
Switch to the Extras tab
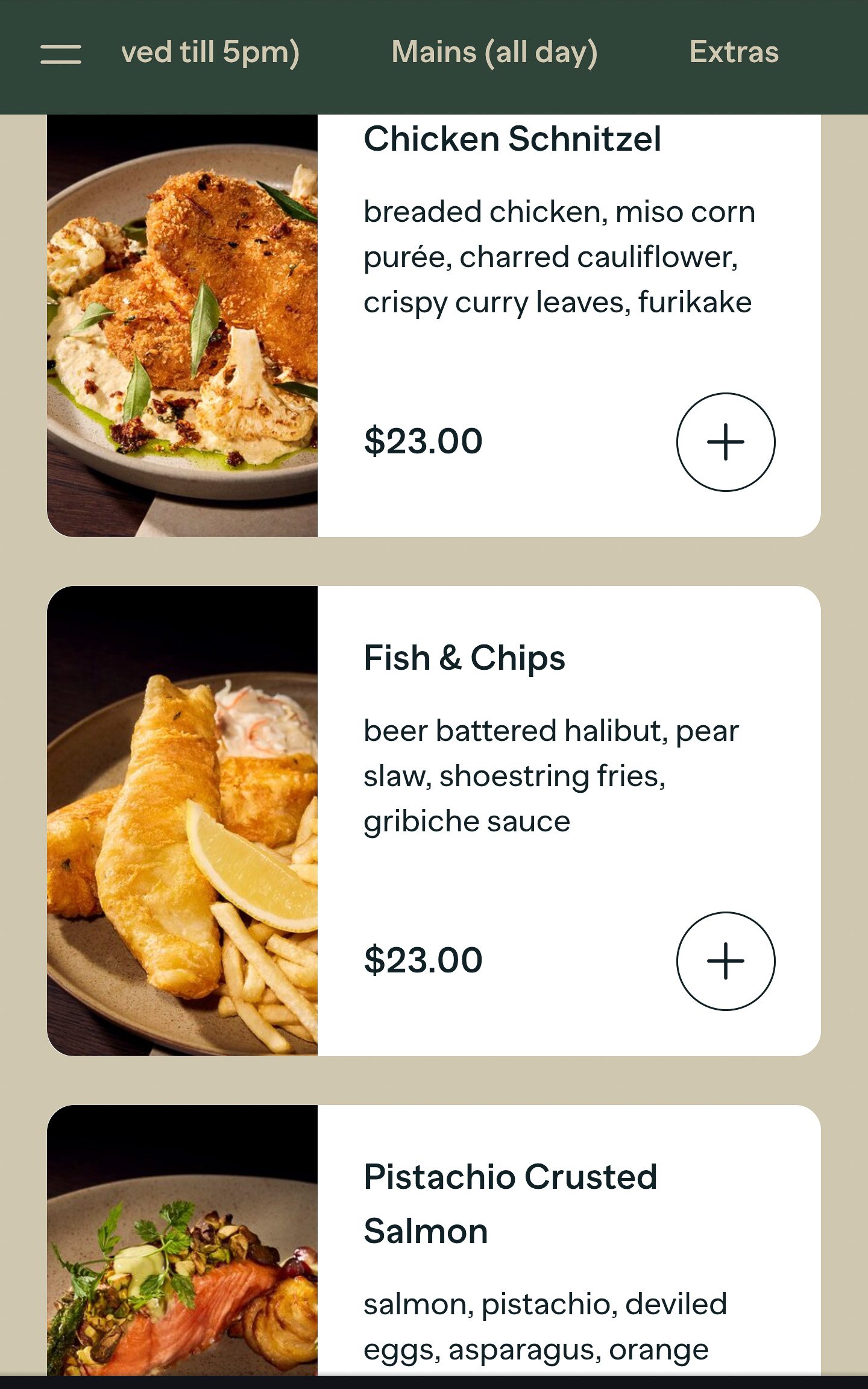pyautogui.click(x=734, y=52)
